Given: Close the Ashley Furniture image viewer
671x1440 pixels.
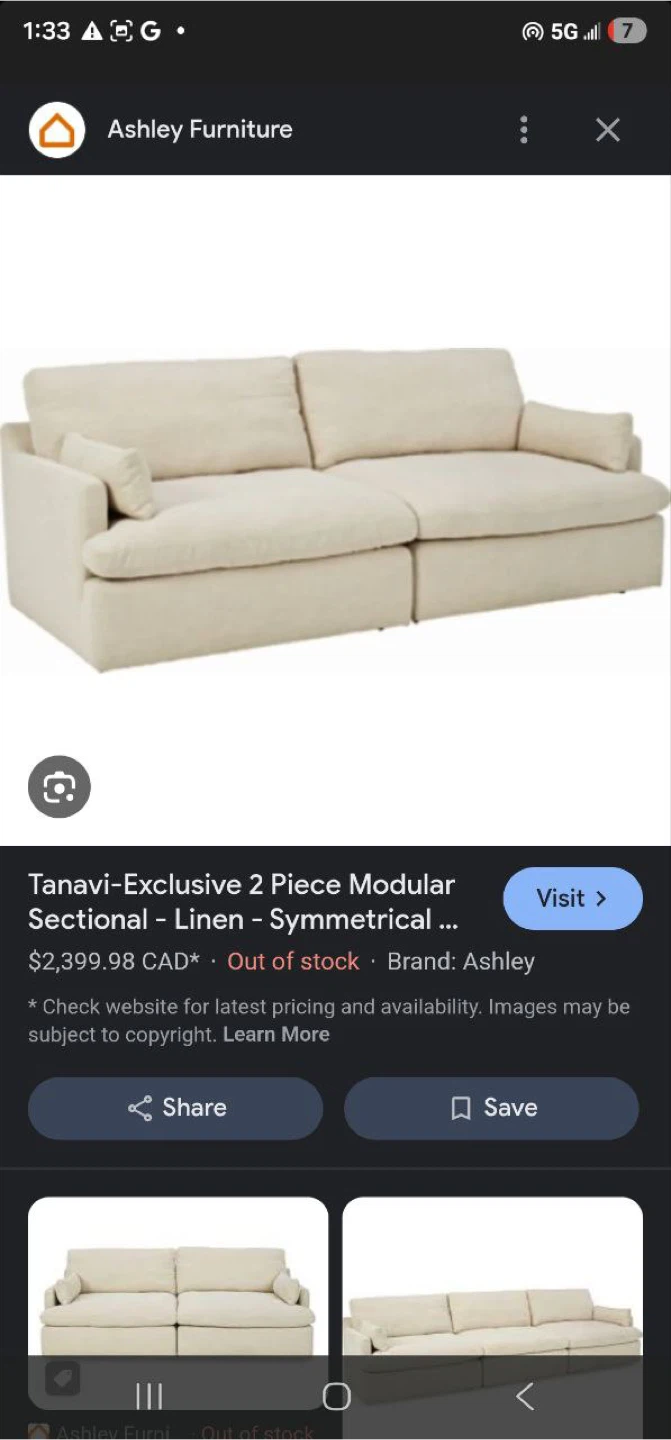Looking at the screenshot, I should (x=607, y=130).
